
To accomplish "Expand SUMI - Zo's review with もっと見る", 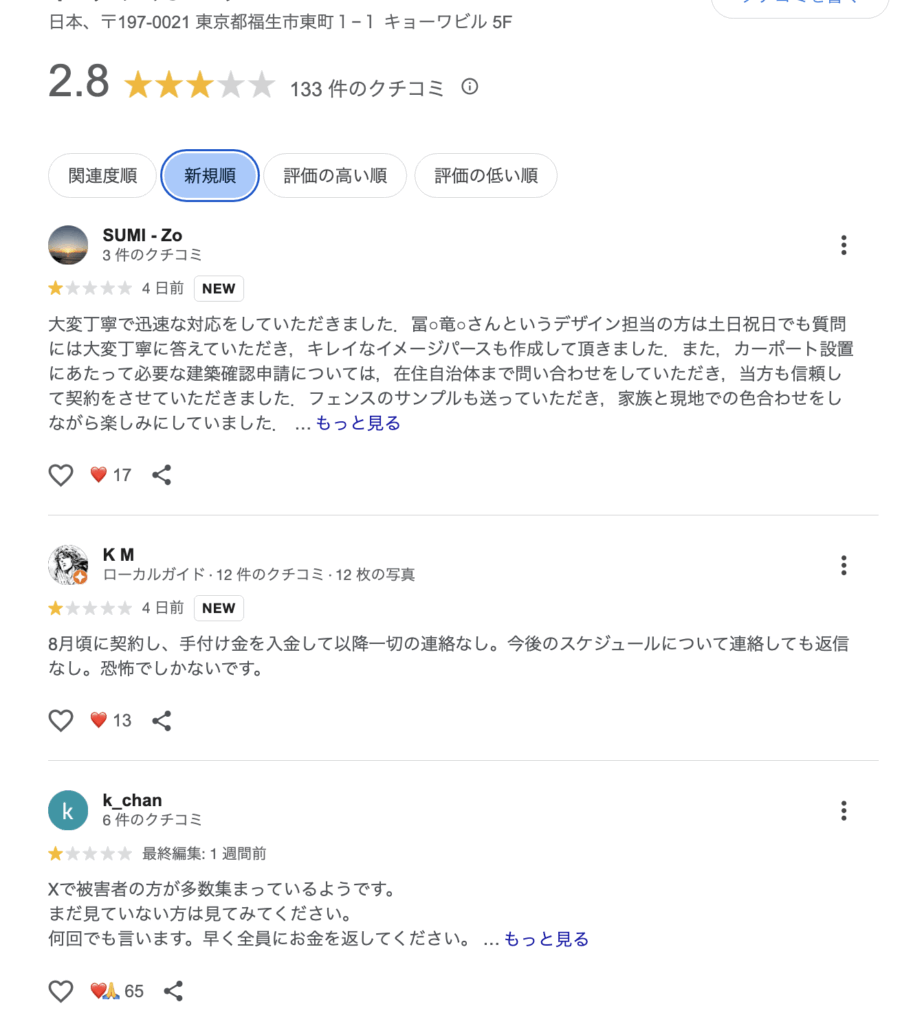I will click(358, 423).
